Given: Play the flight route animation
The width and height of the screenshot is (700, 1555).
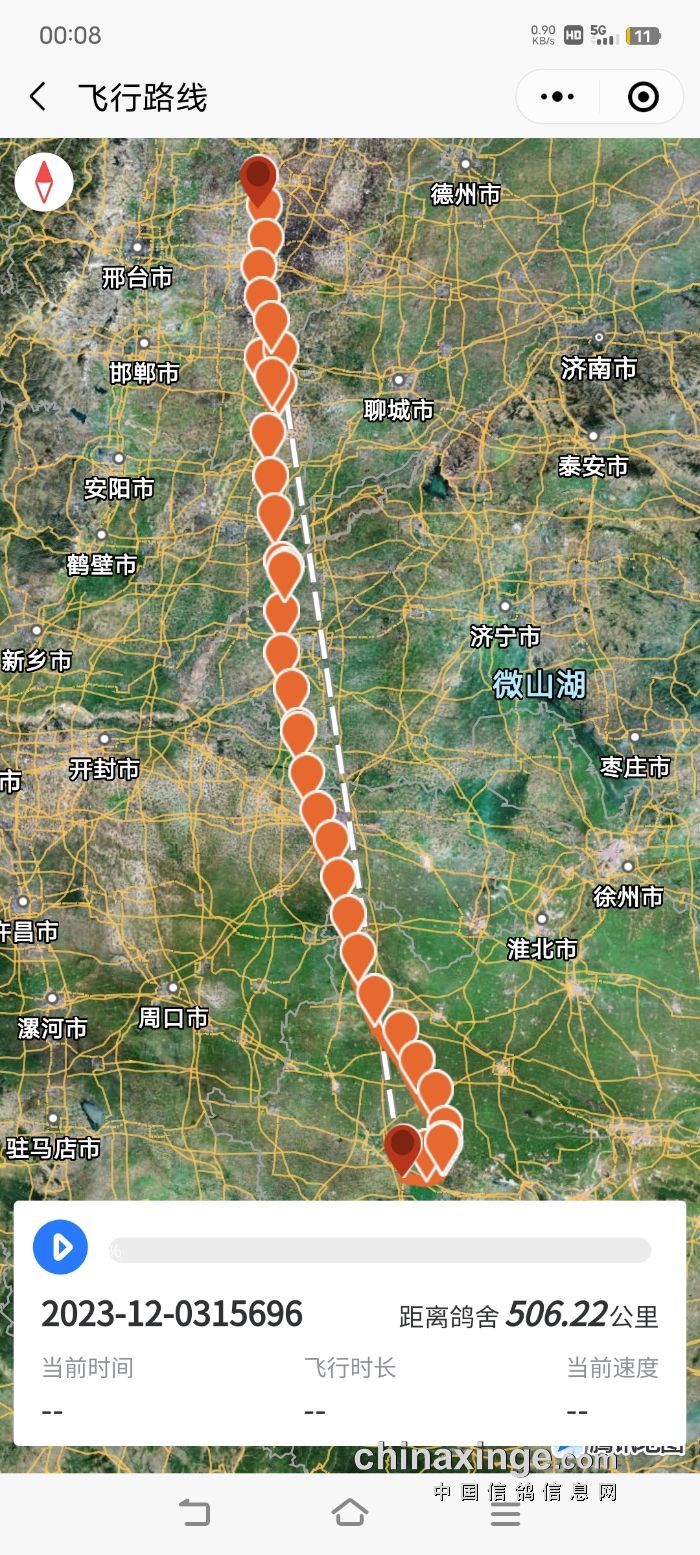Looking at the screenshot, I should tap(61, 1247).
